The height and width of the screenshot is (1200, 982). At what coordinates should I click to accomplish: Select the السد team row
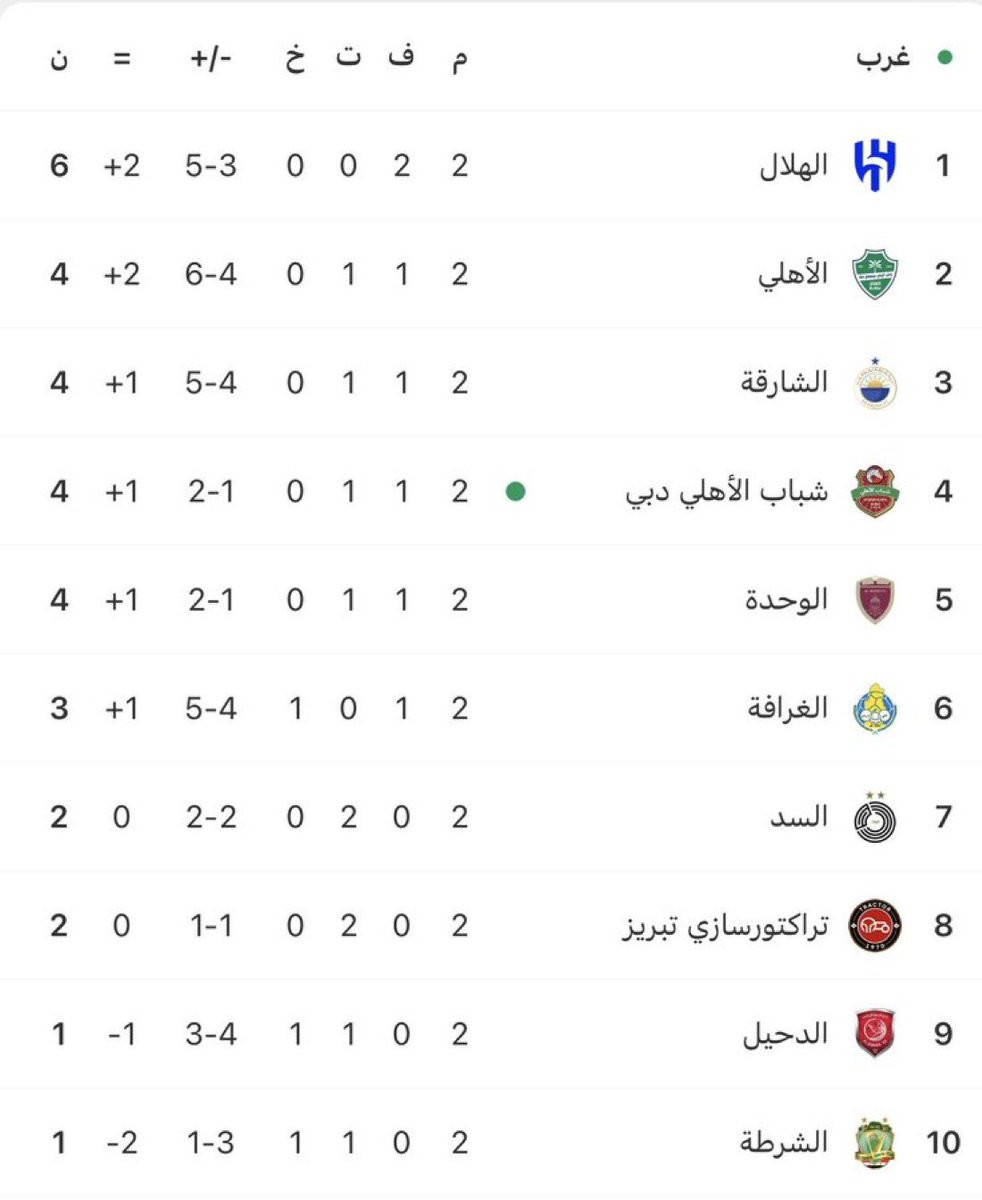pyautogui.click(x=491, y=817)
